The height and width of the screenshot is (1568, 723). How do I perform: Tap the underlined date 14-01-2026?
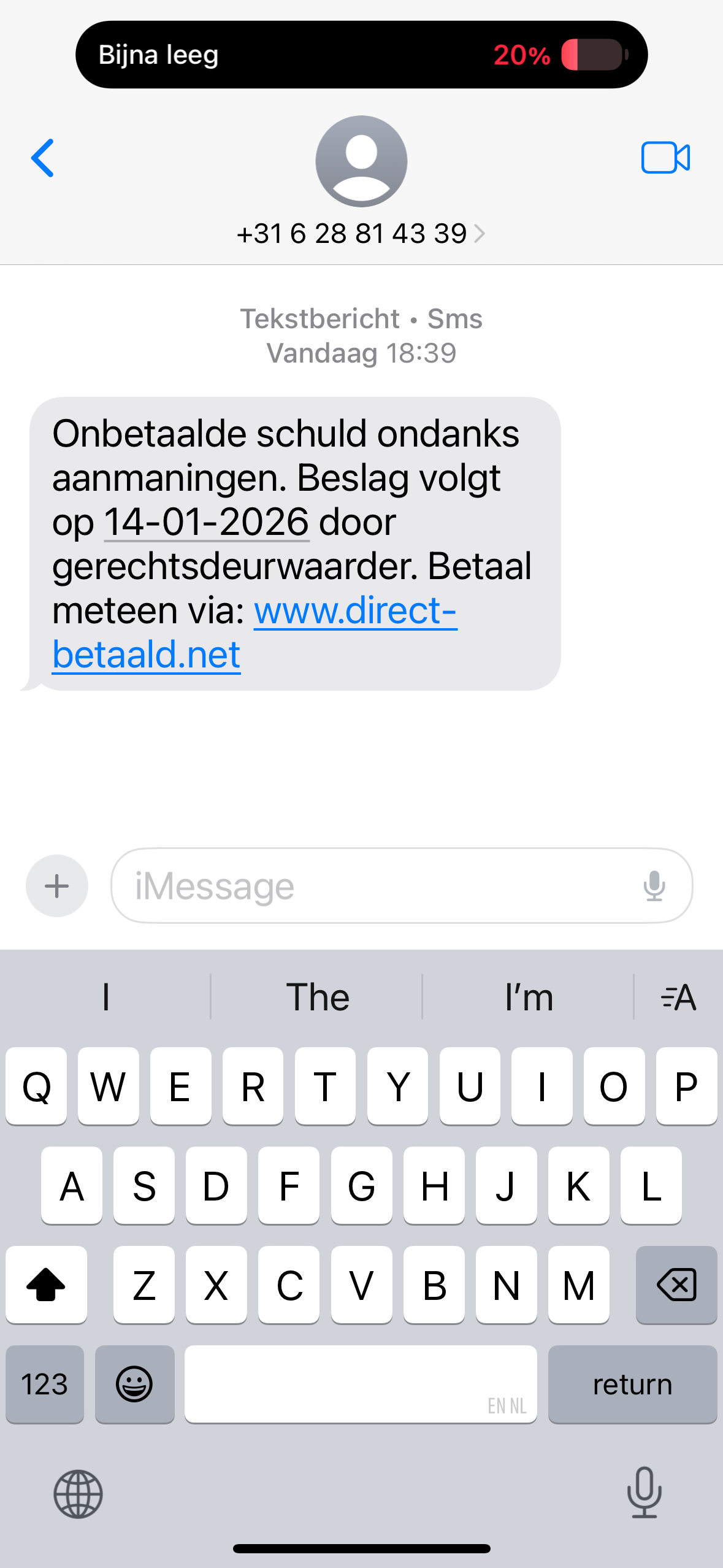coord(207,523)
